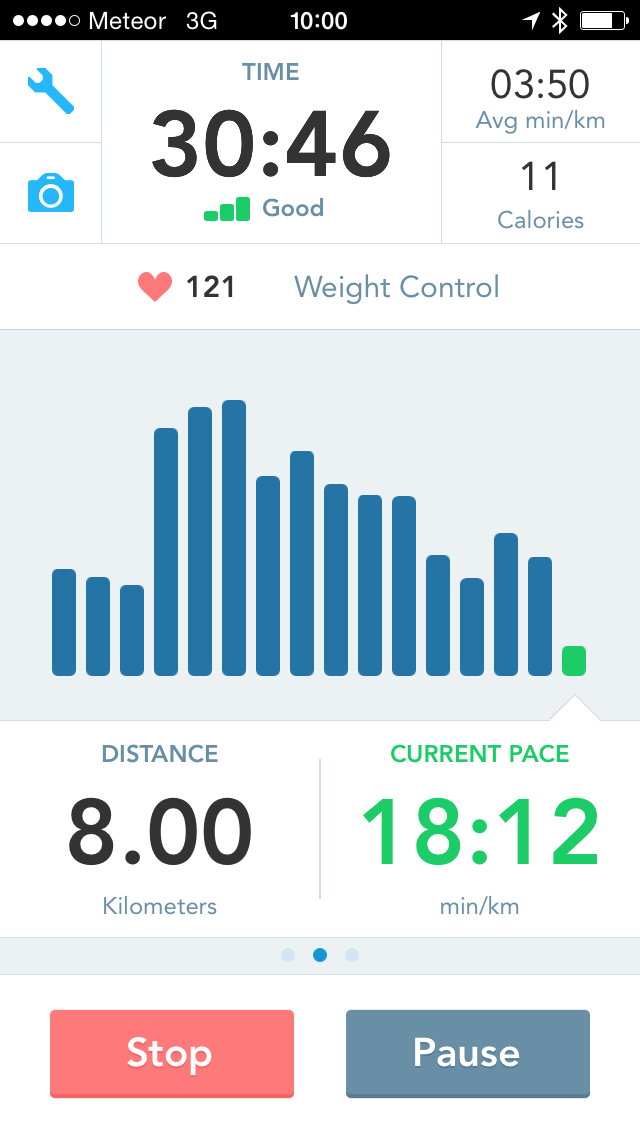Go to the third page indicator dot
Screen dimensions: 640x1136
point(352,955)
